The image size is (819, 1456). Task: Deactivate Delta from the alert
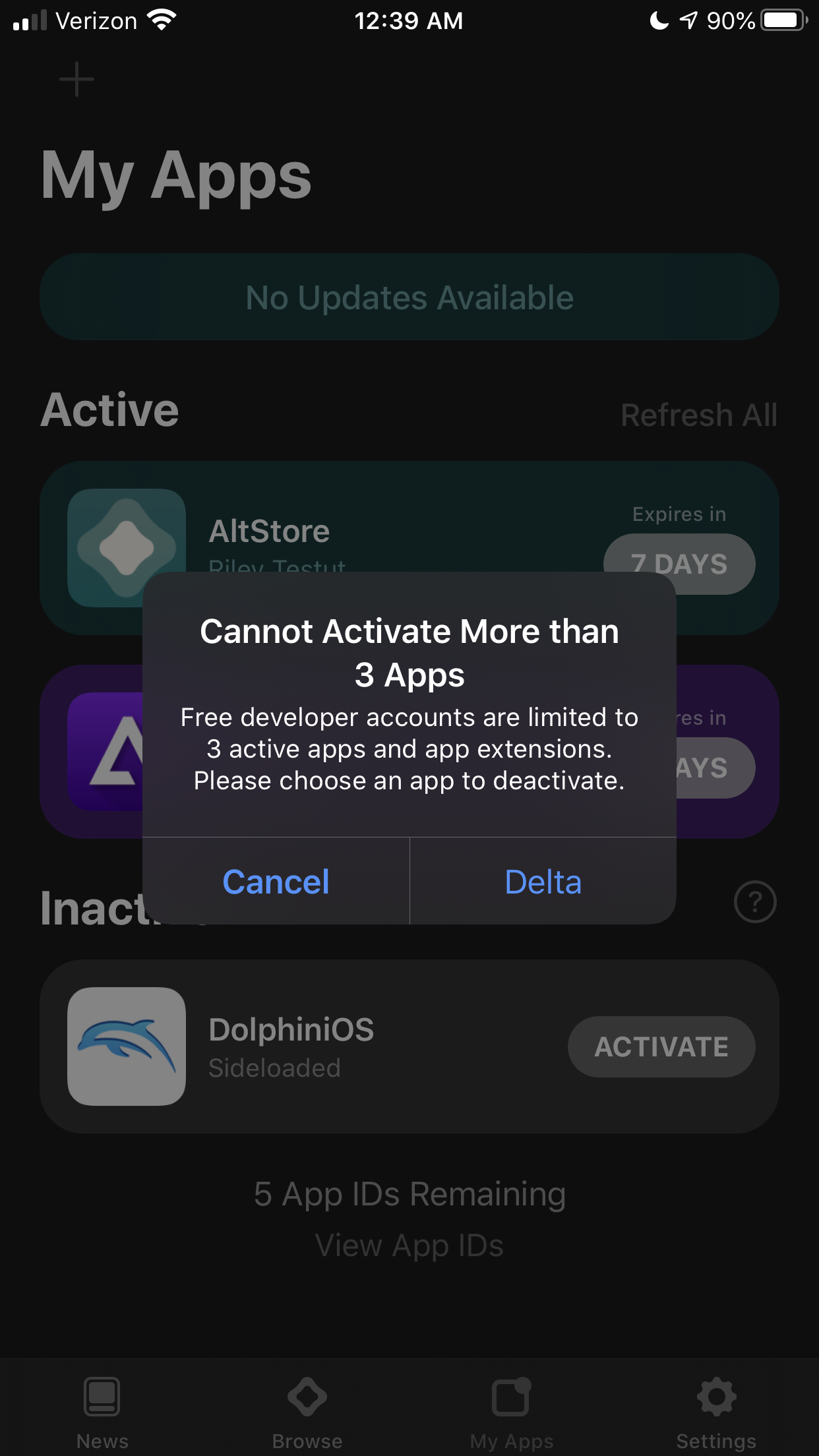[542, 882]
